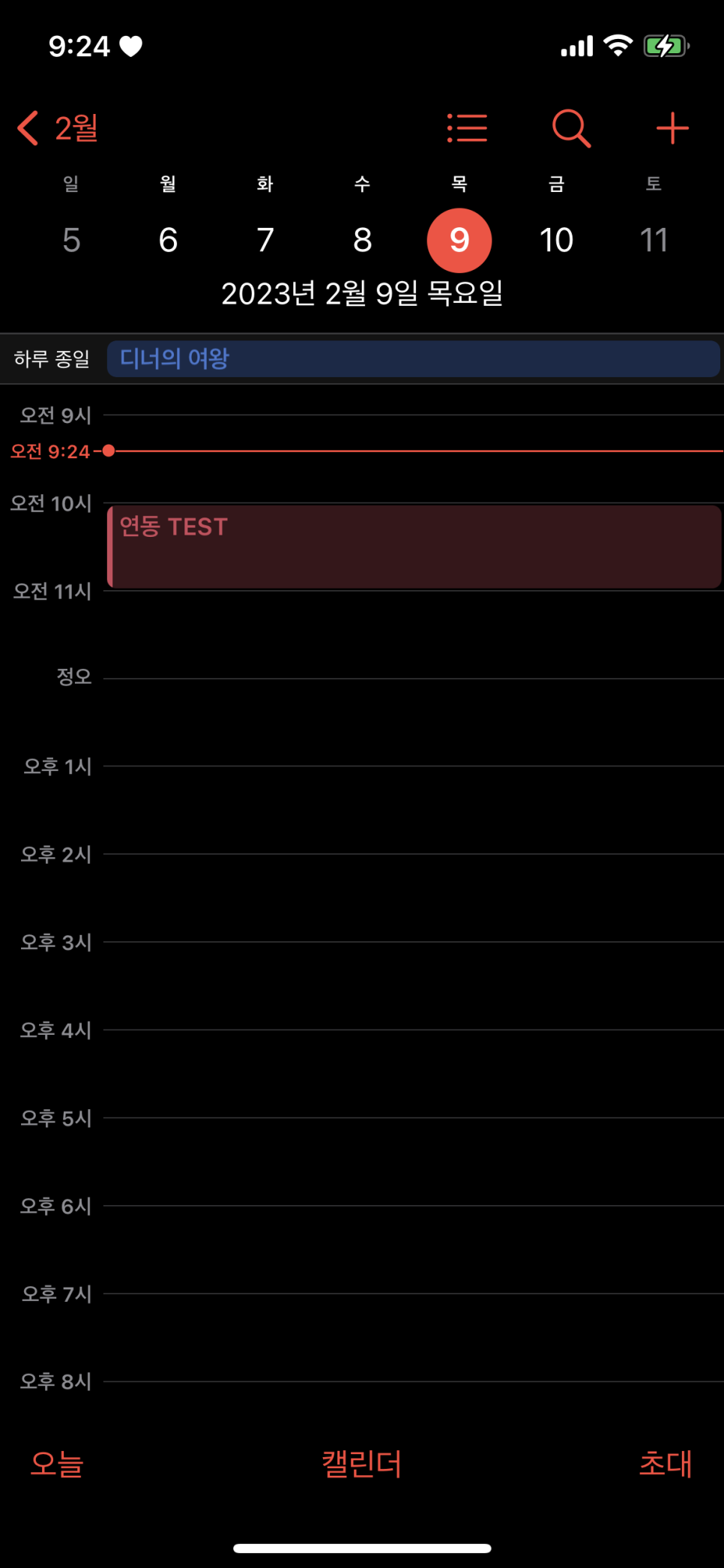Screen dimensions: 724x1568
Task: Open the all-day event 디너의 여왕
Action: (x=413, y=358)
